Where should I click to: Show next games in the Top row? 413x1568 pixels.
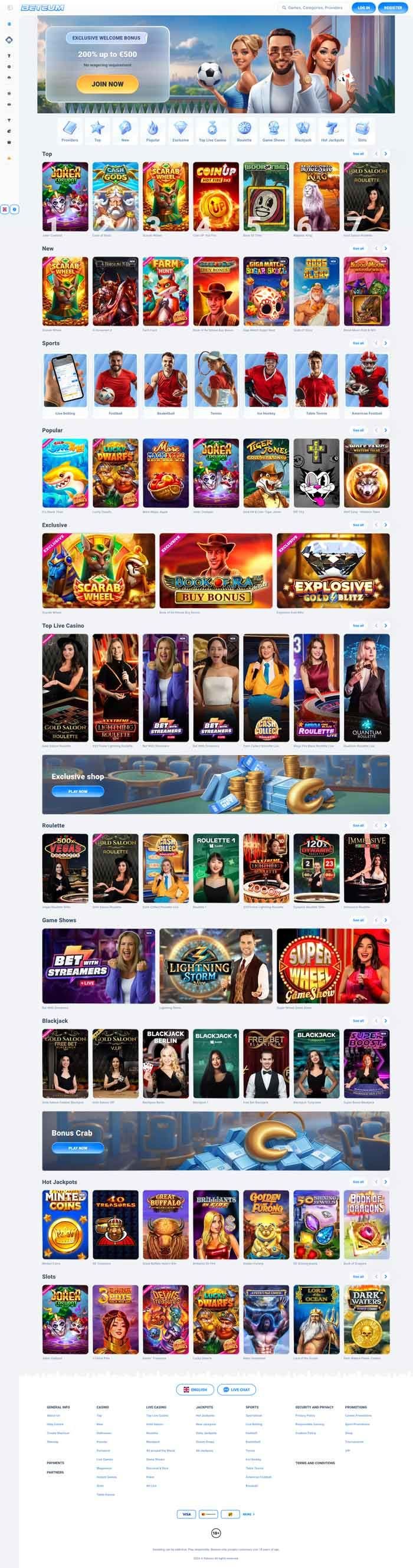[x=386, y=153]
